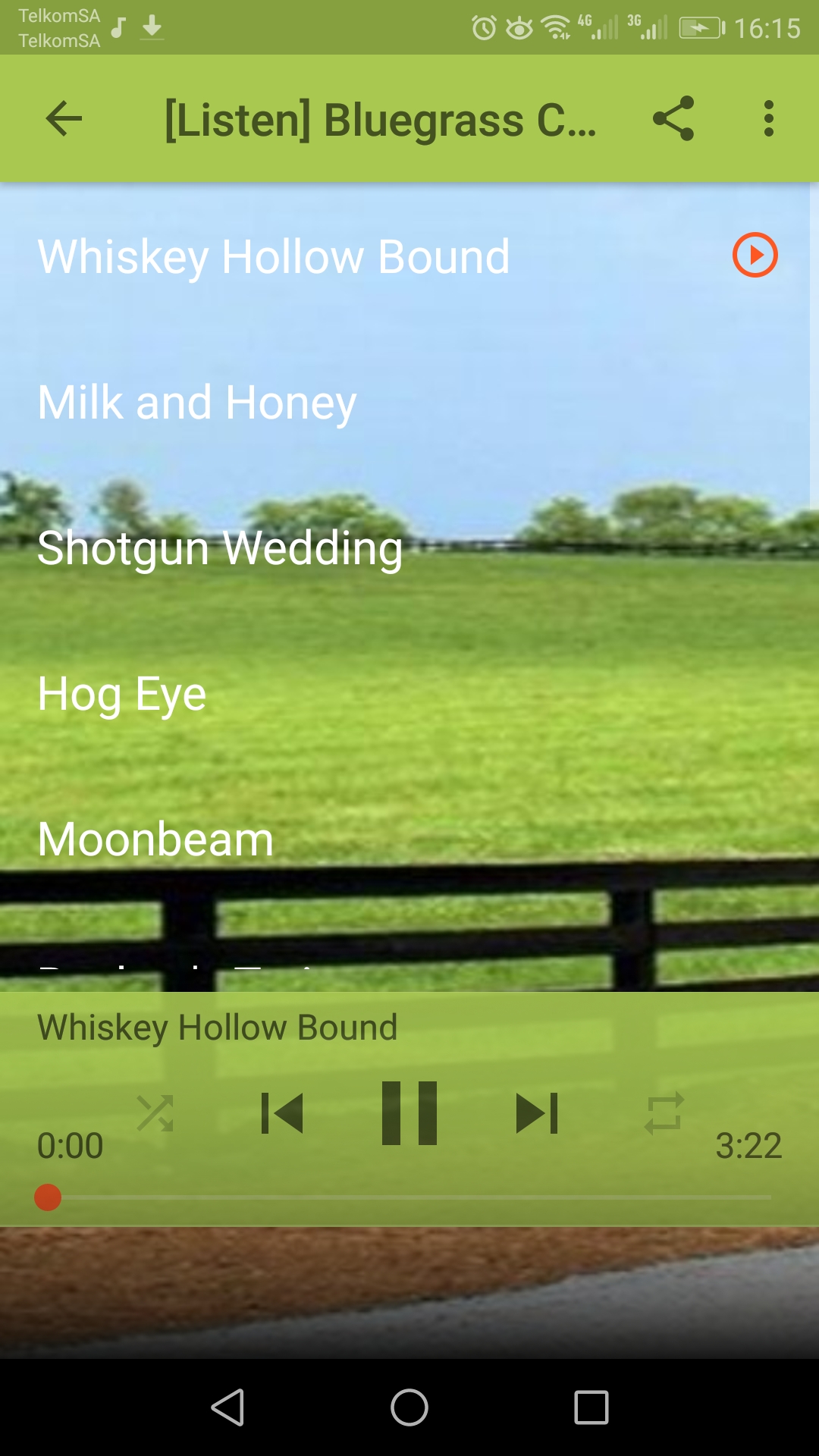Tap the elapsed time 0:00 label
The height and width of the screenshot is (1456, 819).
pos(69,1147)
